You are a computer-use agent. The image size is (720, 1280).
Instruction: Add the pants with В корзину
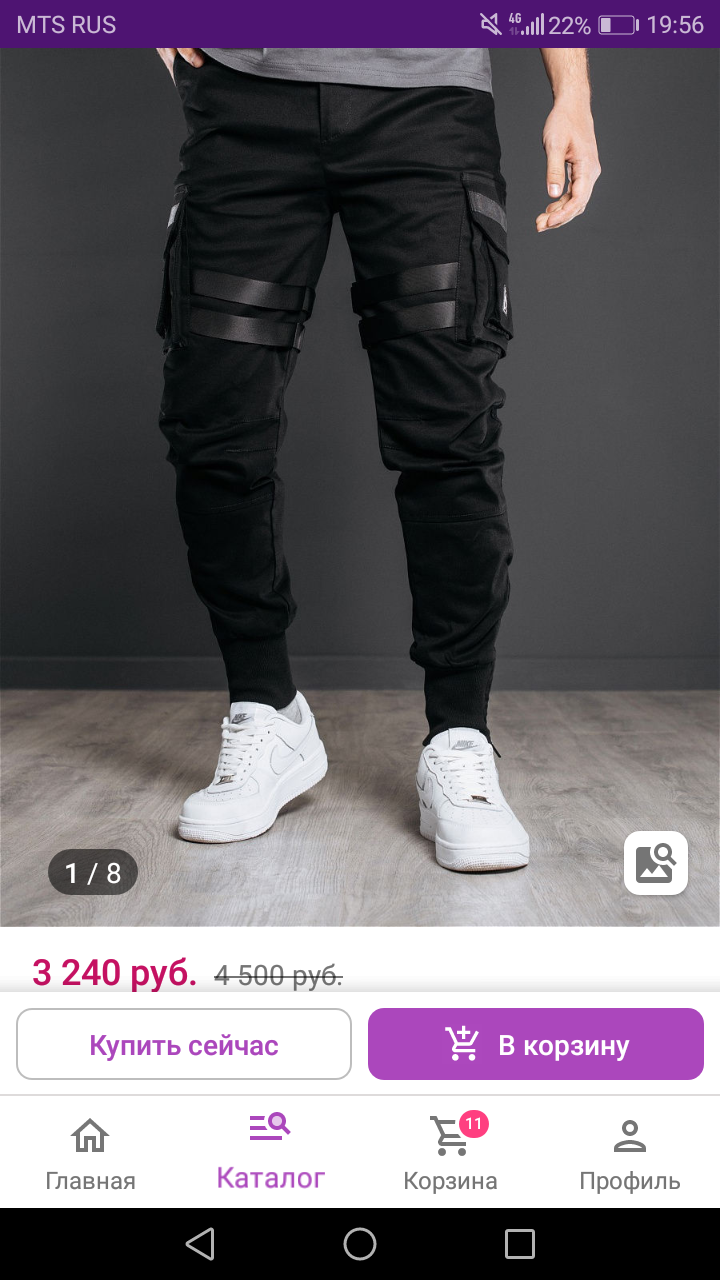pos(536,1045)
